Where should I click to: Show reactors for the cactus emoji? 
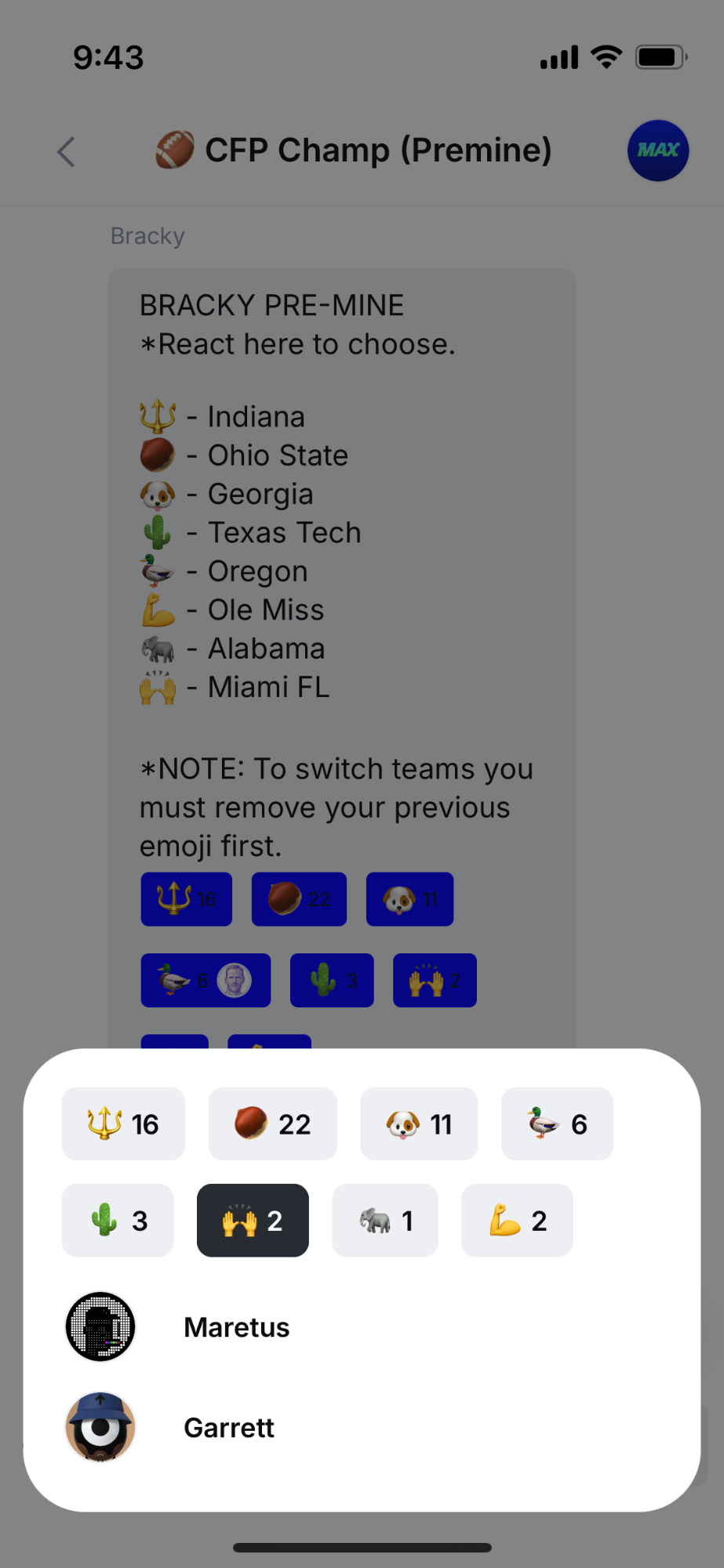coord(118,1220)
